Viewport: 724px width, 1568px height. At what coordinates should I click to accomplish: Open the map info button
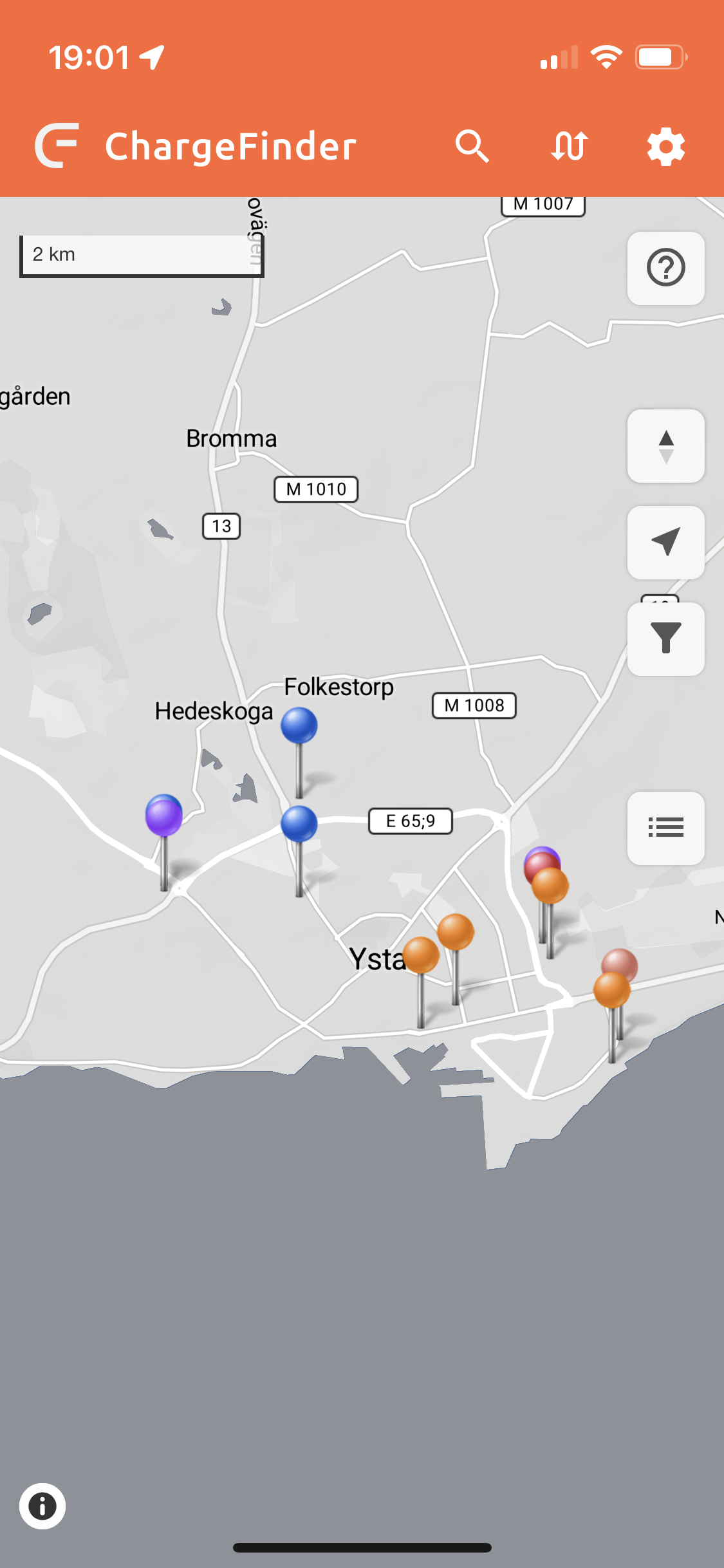coord(42,1506)
